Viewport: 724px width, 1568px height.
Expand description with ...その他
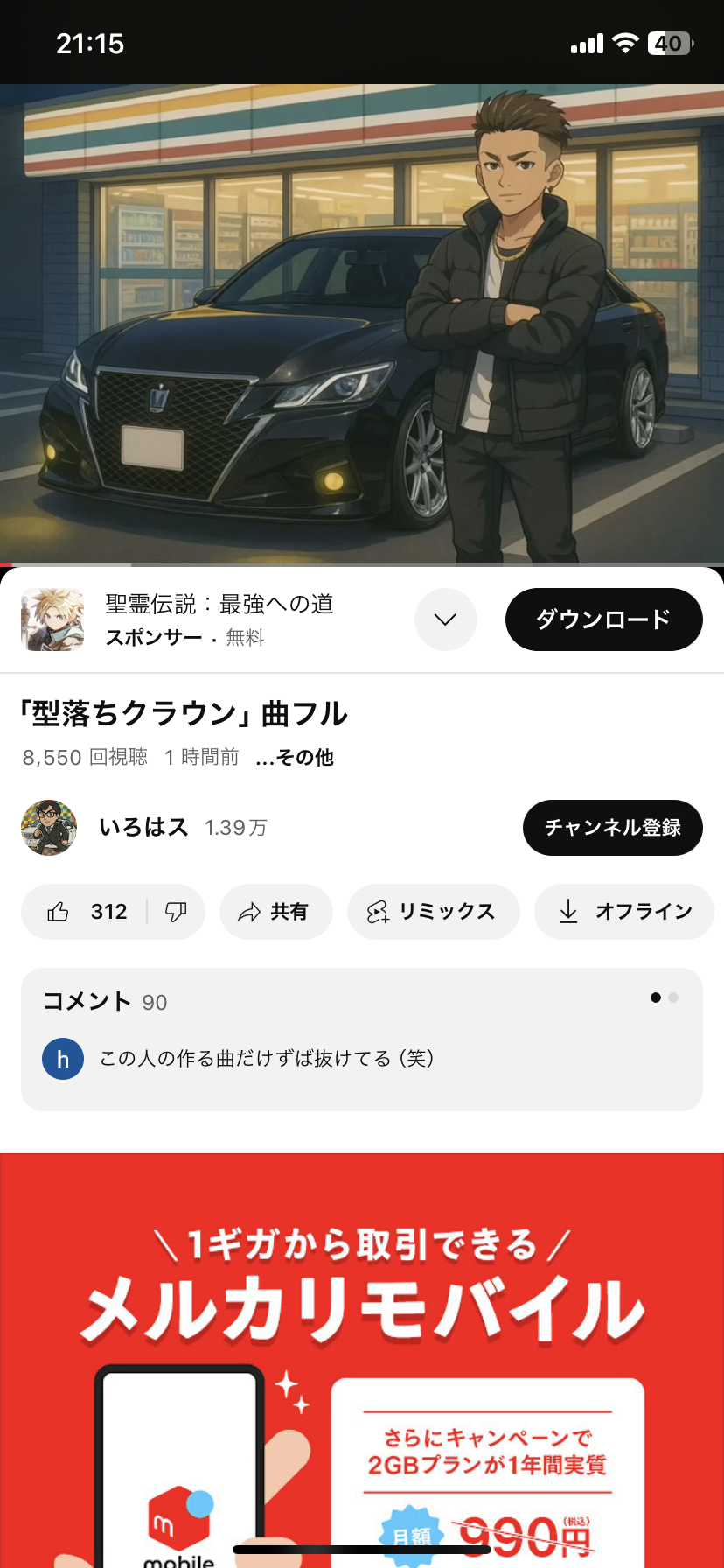point(295,758)
